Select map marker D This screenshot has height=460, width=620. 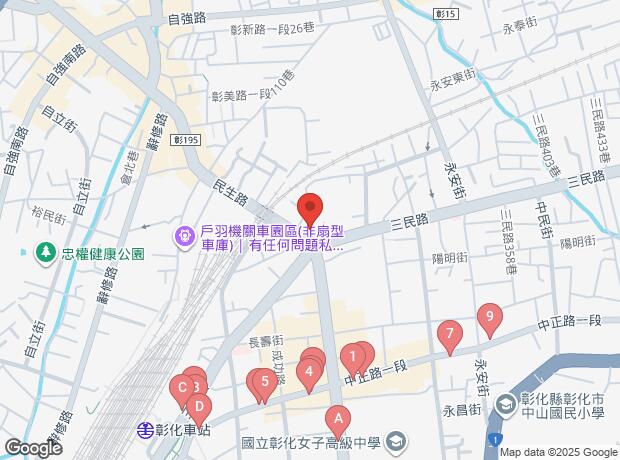pyautogui.click(x=199, y=406)
